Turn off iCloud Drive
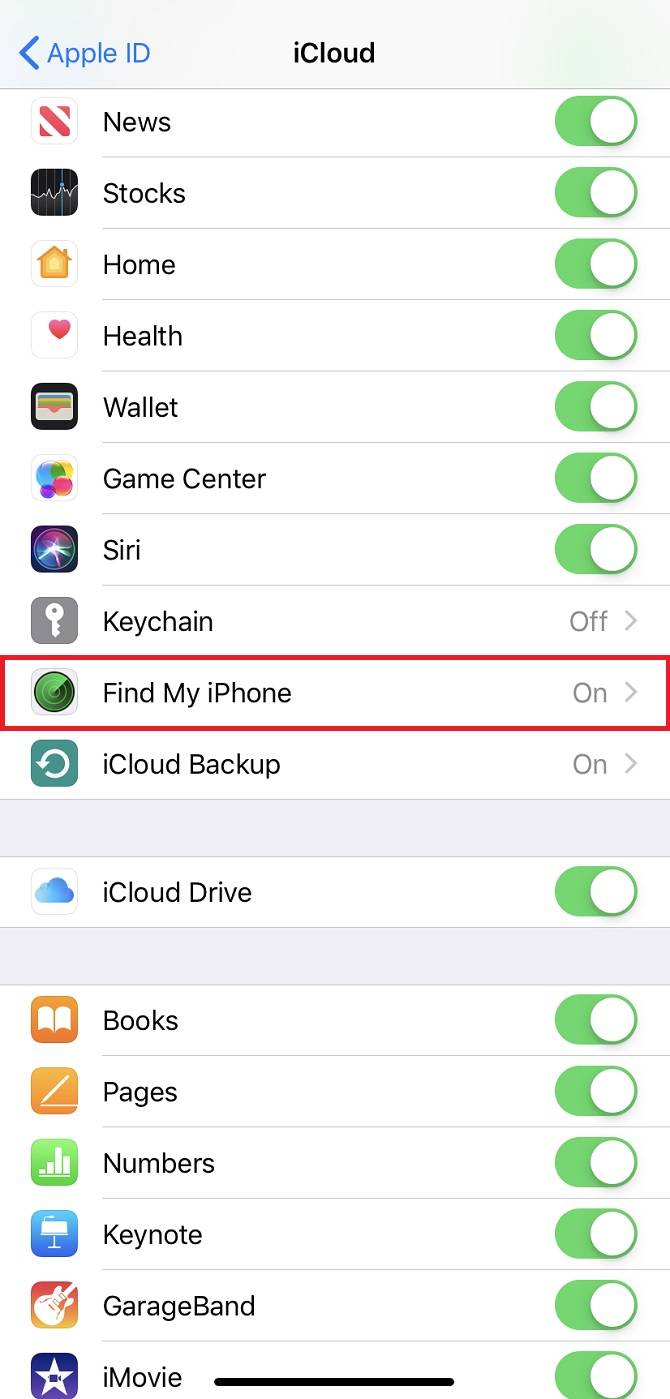The width and height of the screenshot is (670, 1399). click(595, 892)
